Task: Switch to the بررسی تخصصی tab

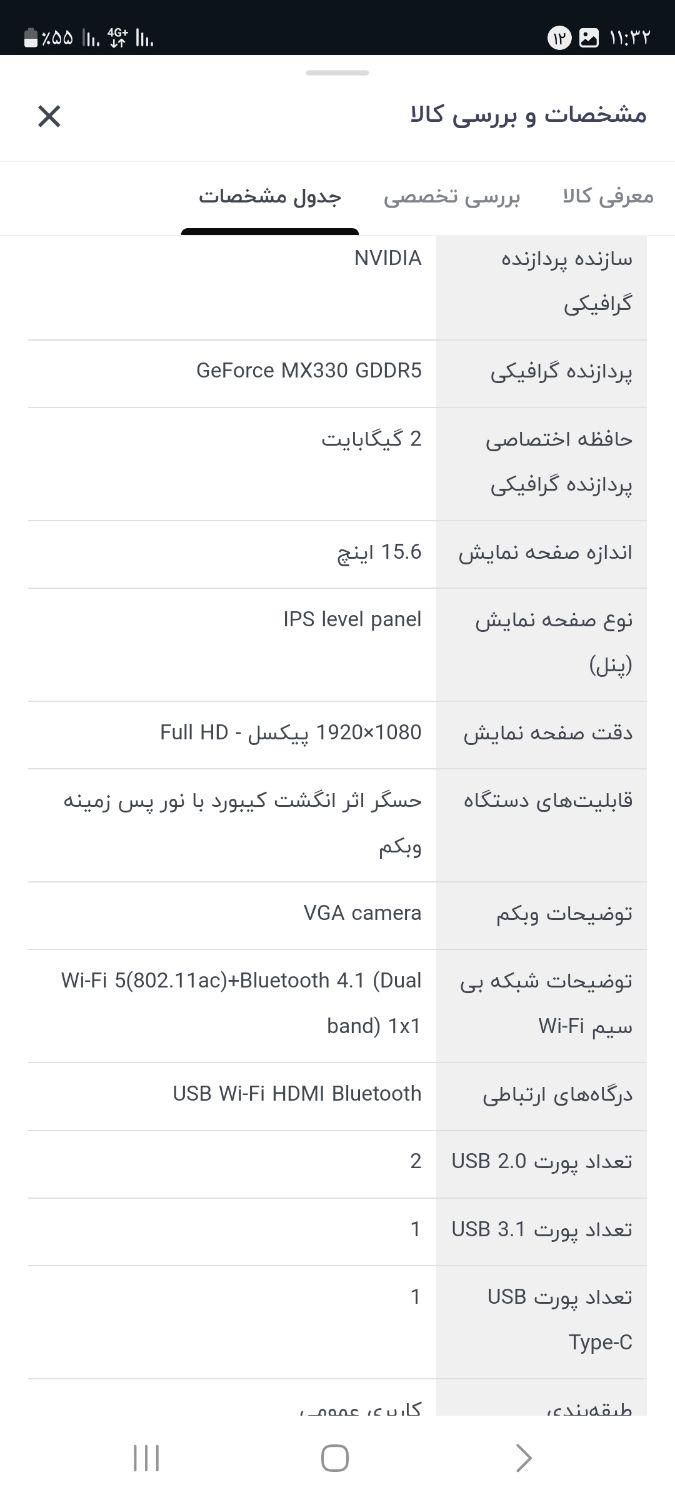Action: coord(452,196)
